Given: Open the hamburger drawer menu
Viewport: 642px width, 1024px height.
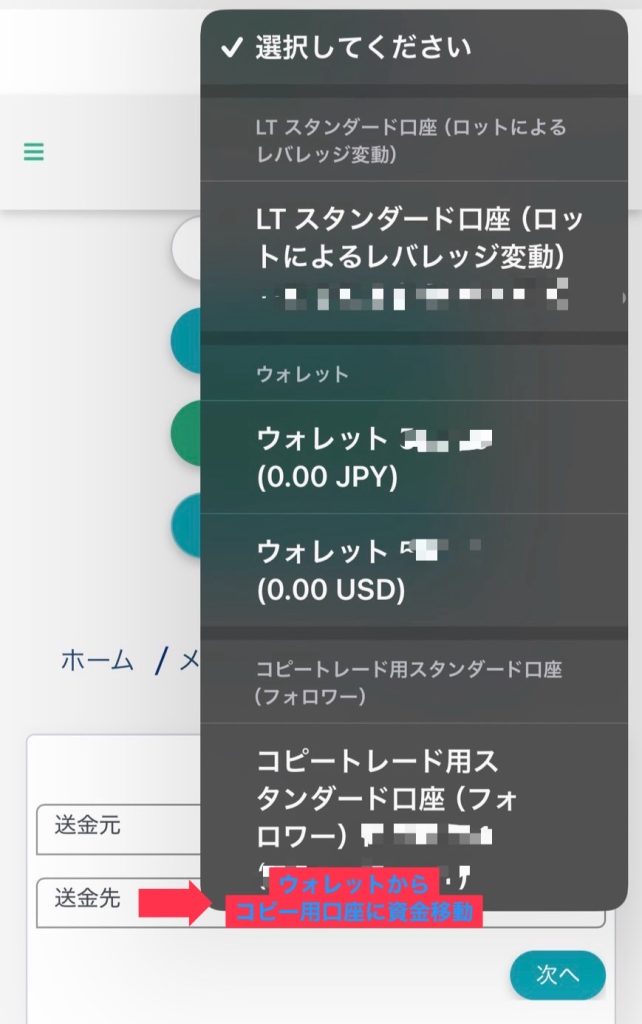Looking at the screenshot, I should point(34,152).
